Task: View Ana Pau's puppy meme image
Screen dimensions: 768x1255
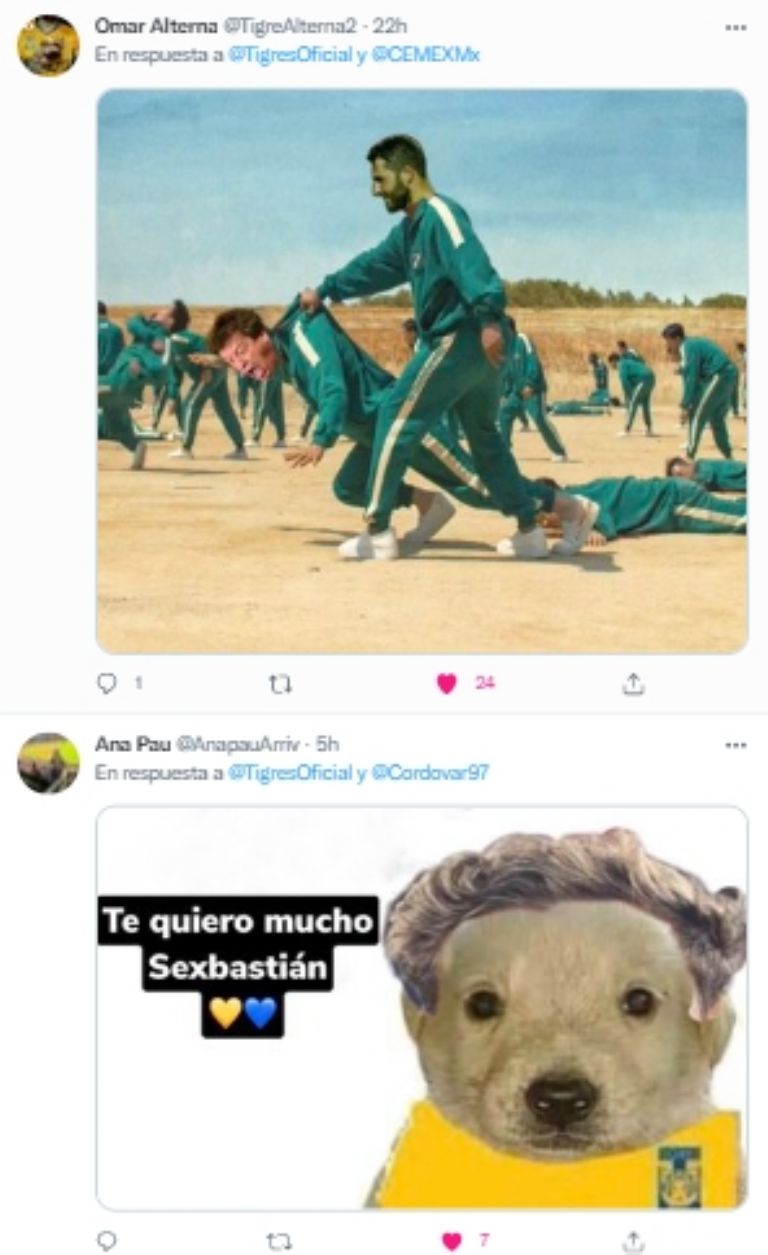Action: click(x=421, y=1008)
